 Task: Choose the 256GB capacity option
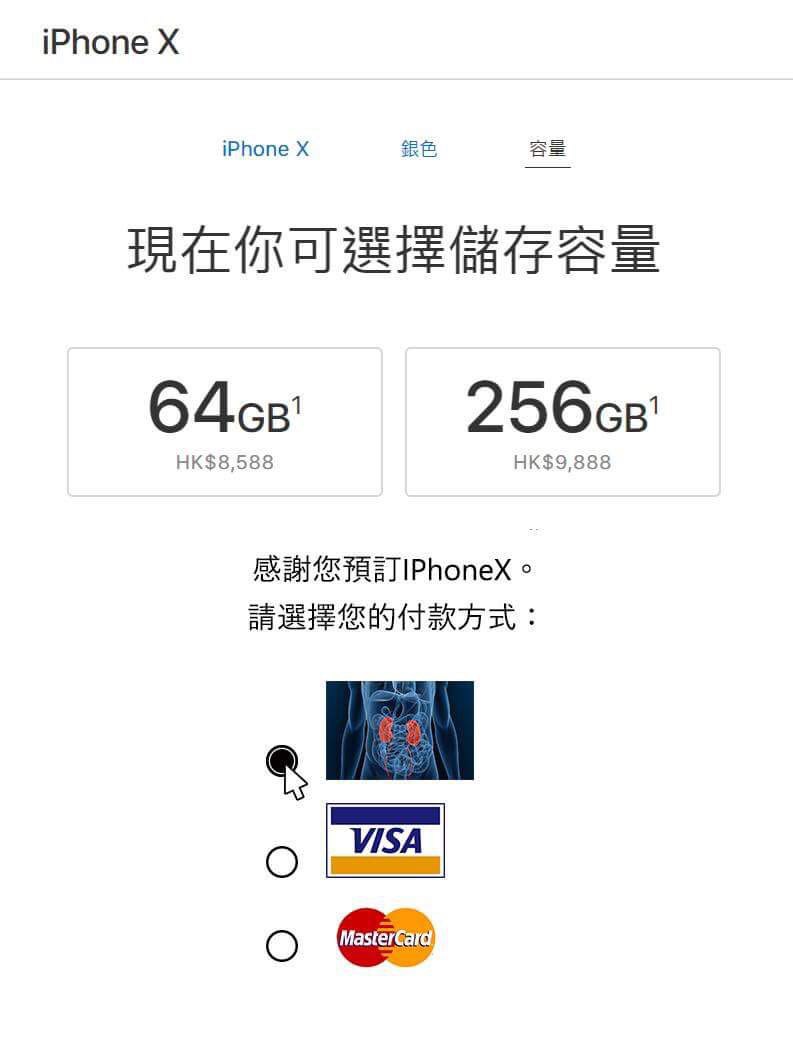[x=562, y=422]
